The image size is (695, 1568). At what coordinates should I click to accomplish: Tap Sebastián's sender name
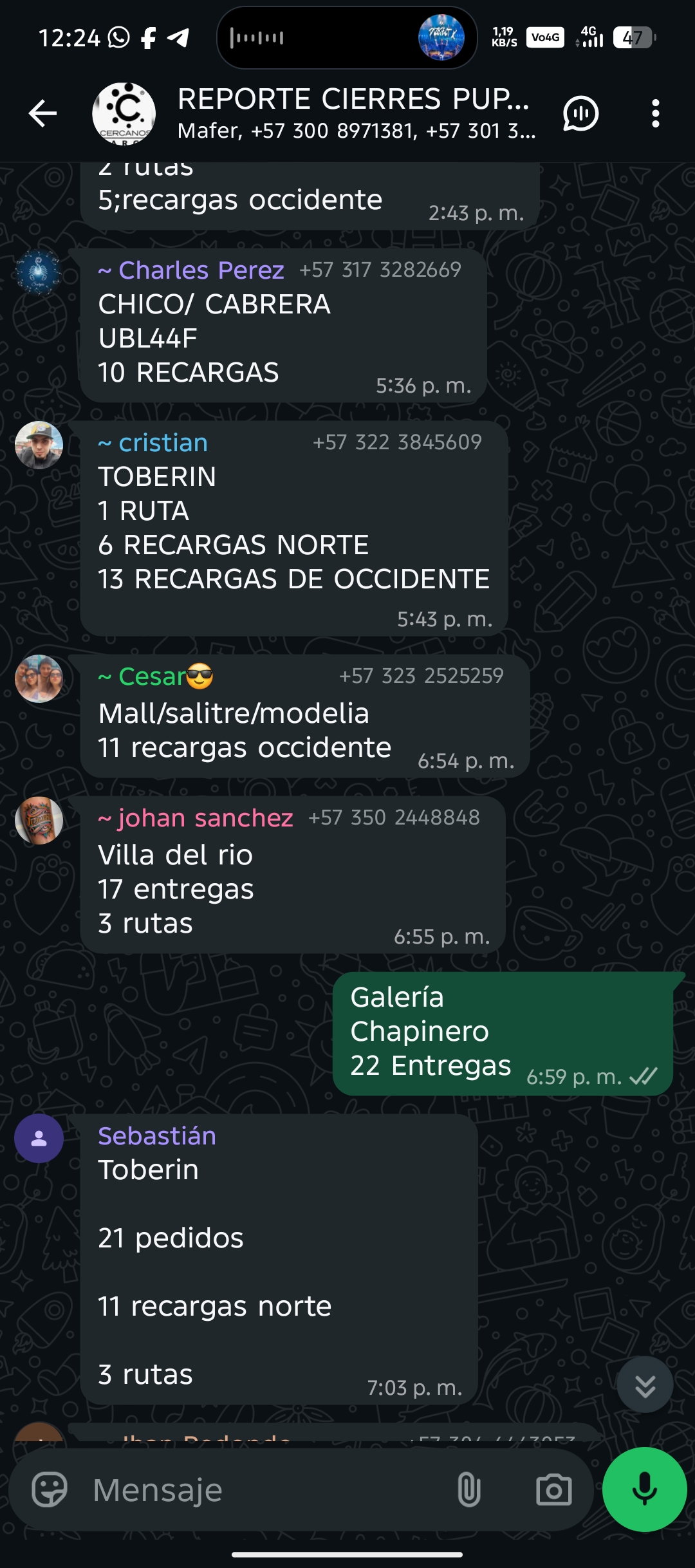click(x=156, y=1136)
